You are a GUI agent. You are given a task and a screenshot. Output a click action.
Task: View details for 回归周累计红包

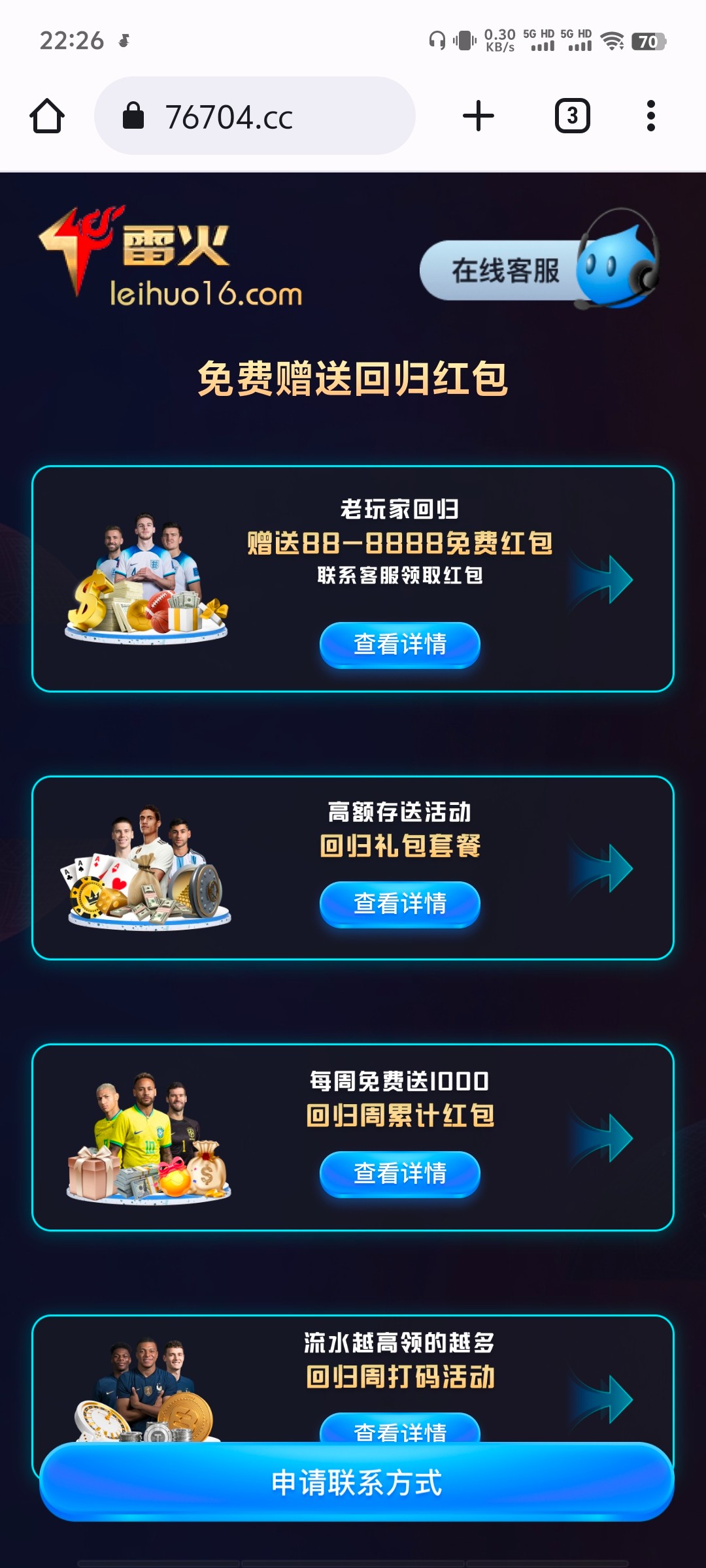399,1173
